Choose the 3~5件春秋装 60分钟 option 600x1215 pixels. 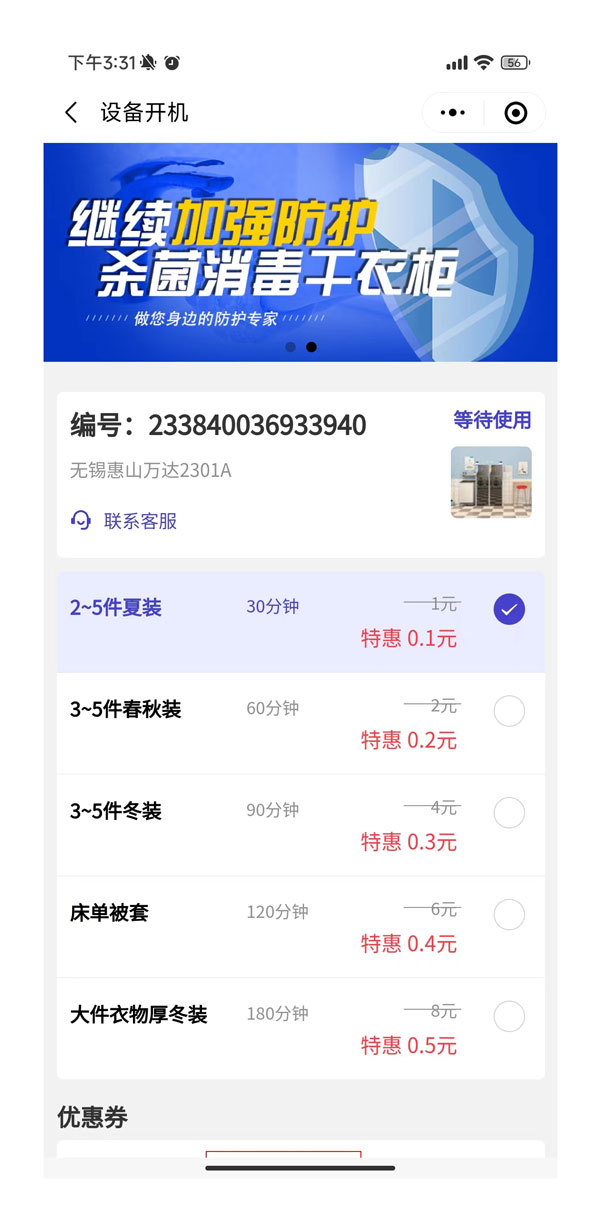click(509, 711)
